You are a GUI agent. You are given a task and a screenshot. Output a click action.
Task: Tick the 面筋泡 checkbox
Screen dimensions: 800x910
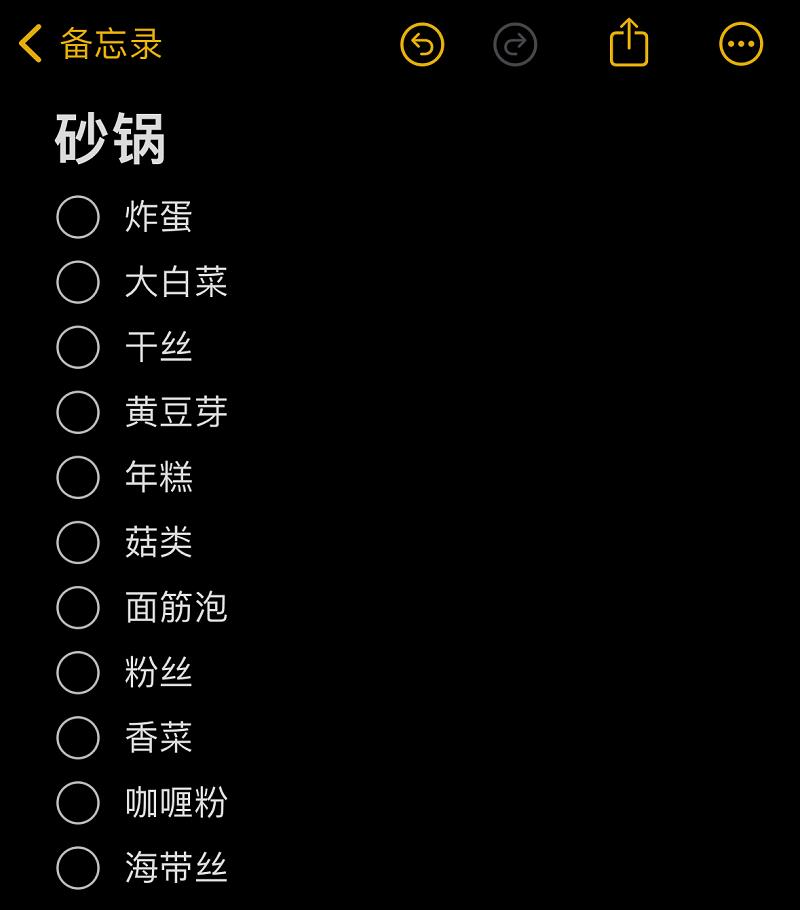pyautogui.click(x=78, y=607)
